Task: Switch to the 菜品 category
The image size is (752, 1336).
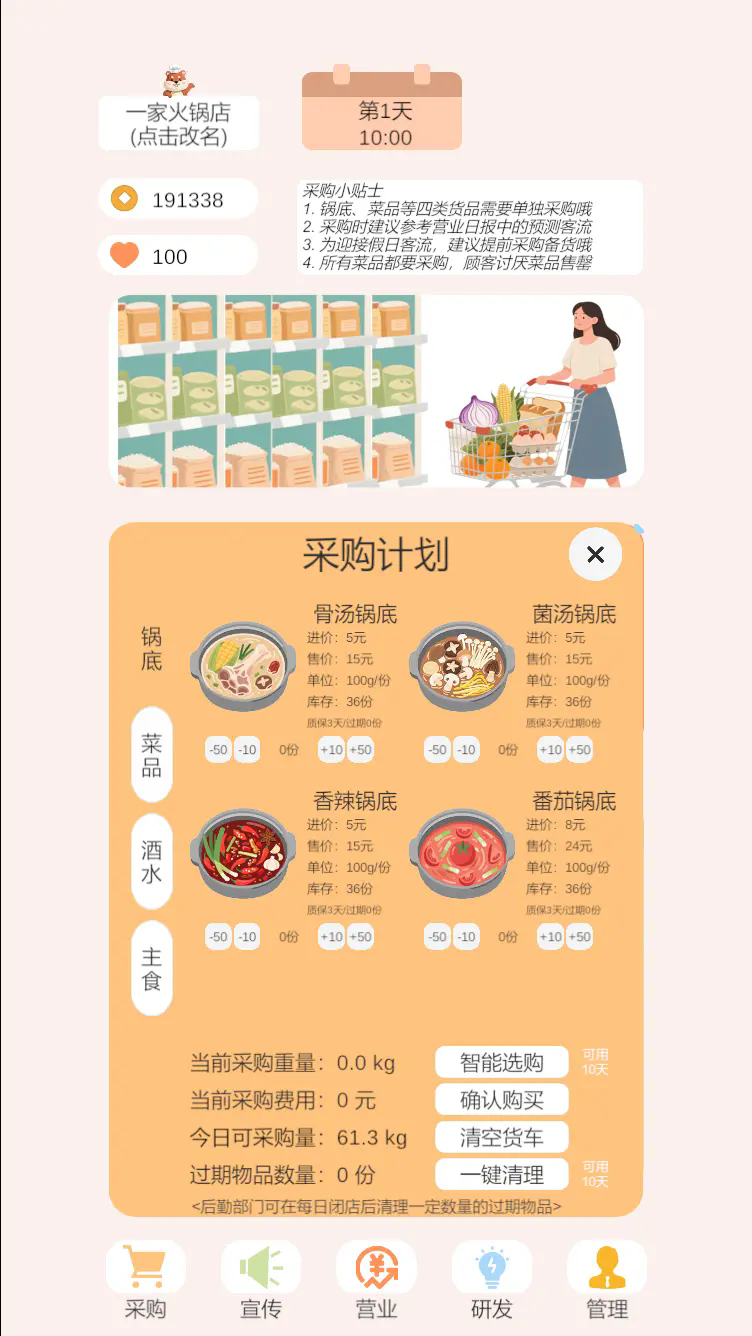Action: [152, 755]
